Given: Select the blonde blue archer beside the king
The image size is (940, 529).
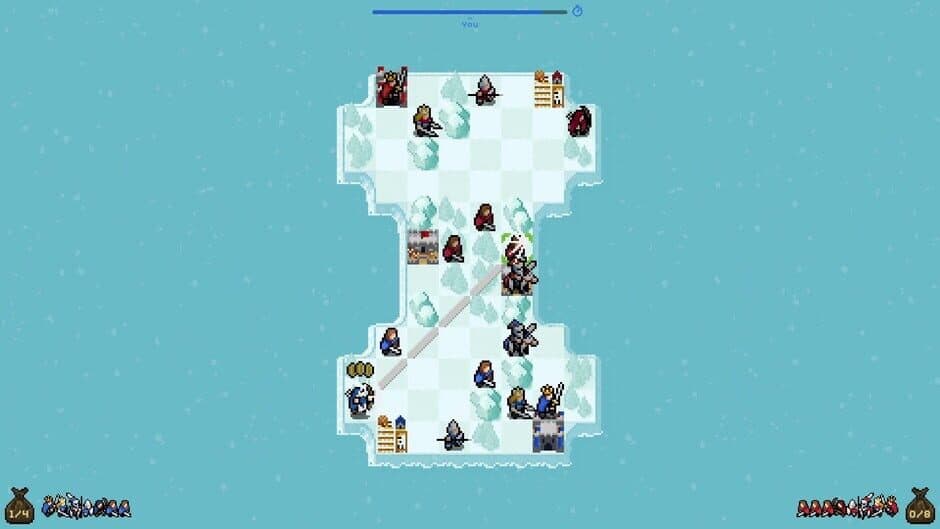Looking at the screenshot, I should (517, 402).
